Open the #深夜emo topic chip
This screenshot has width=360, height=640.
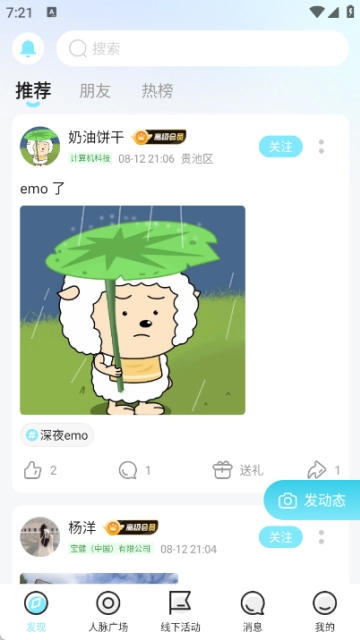coord(57,435)
